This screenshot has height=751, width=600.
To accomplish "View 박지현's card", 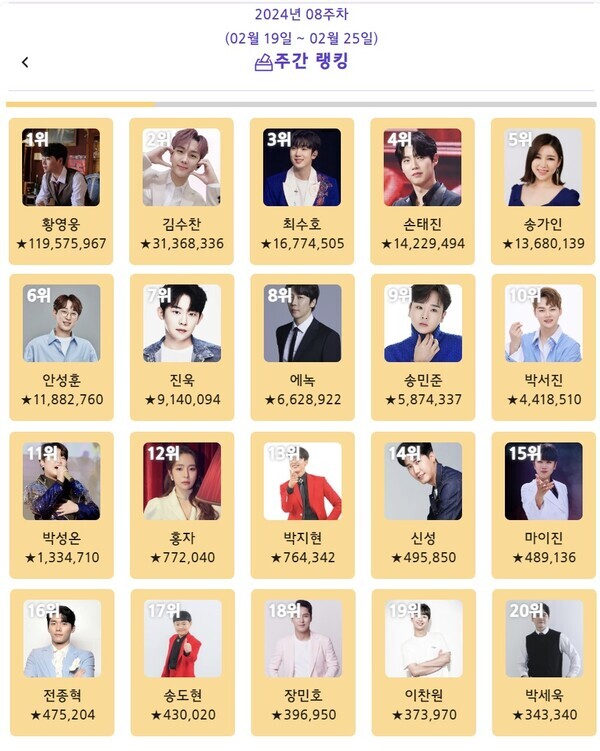I will [x=302, y=504].
